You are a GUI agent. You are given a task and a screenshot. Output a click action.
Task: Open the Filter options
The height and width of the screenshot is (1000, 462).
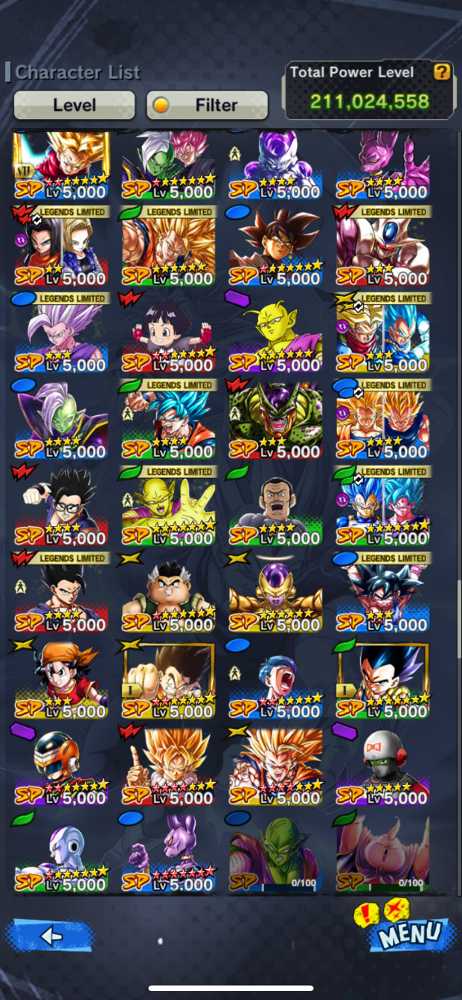tap(207, 105)
